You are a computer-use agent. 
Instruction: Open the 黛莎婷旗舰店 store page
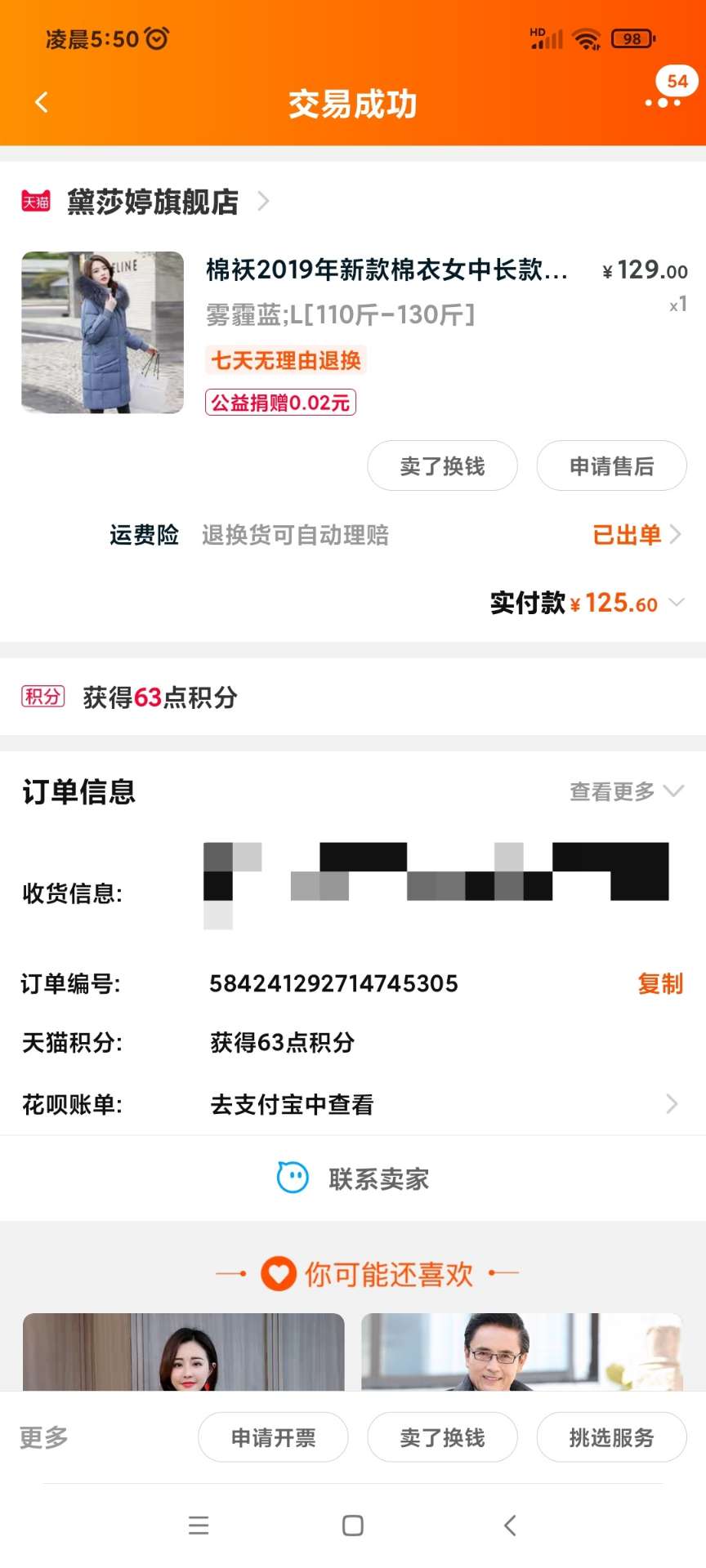pos(153,202)
